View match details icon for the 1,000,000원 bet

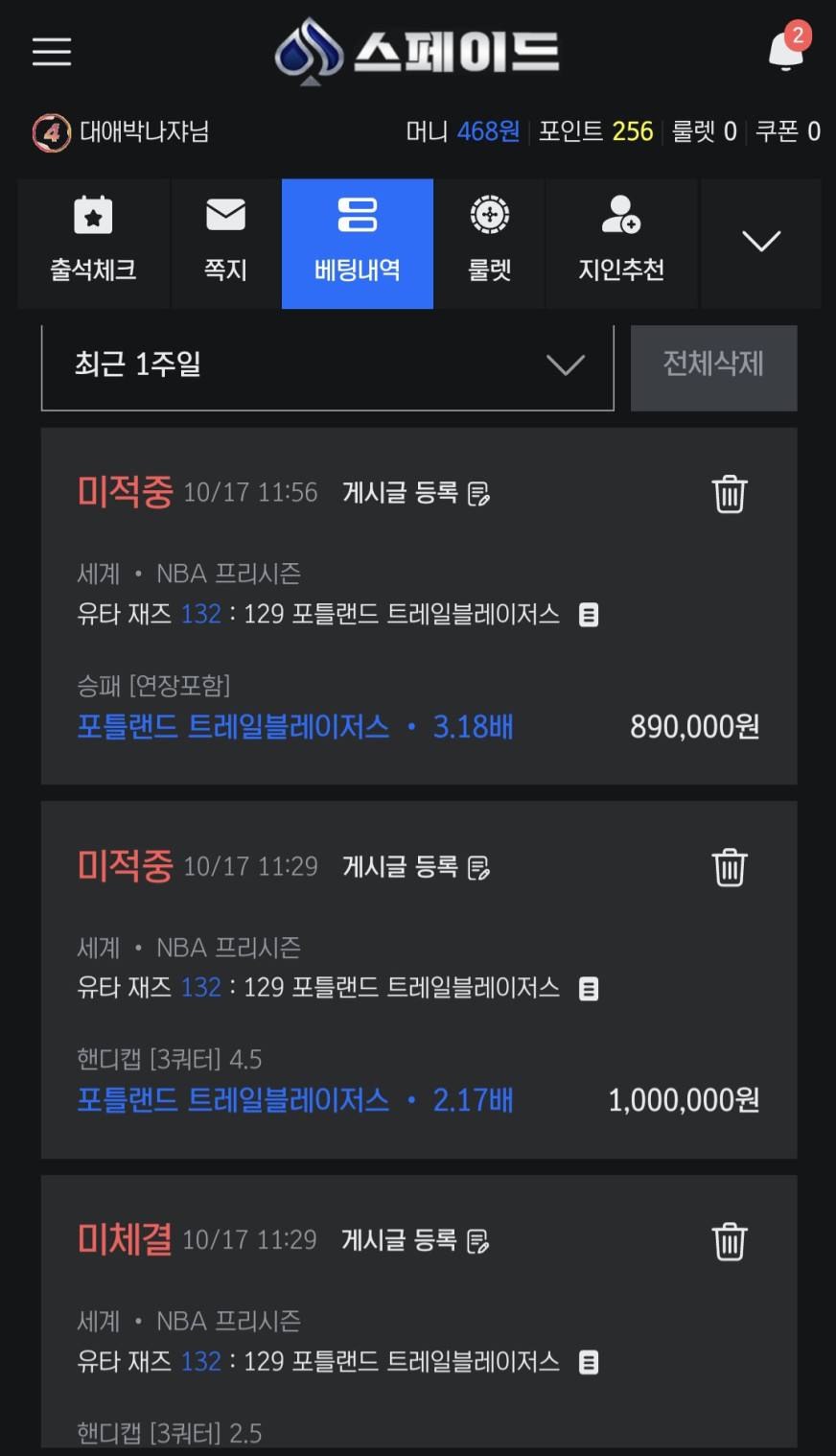(589, 989)
